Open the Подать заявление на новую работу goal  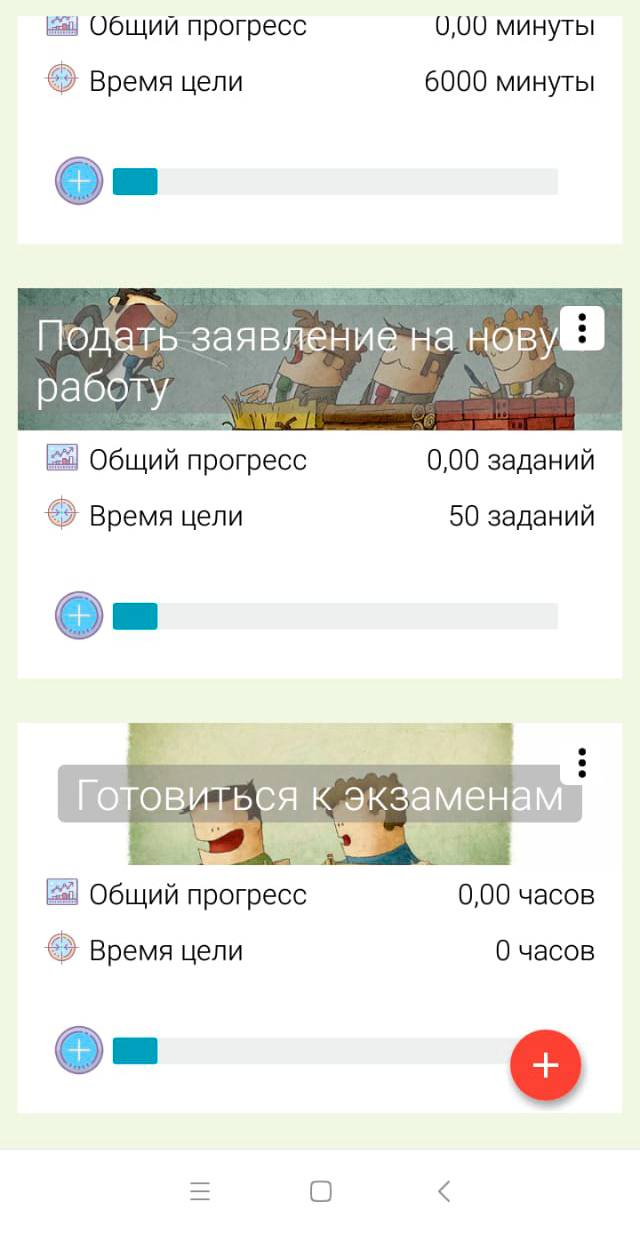point(290,362)
